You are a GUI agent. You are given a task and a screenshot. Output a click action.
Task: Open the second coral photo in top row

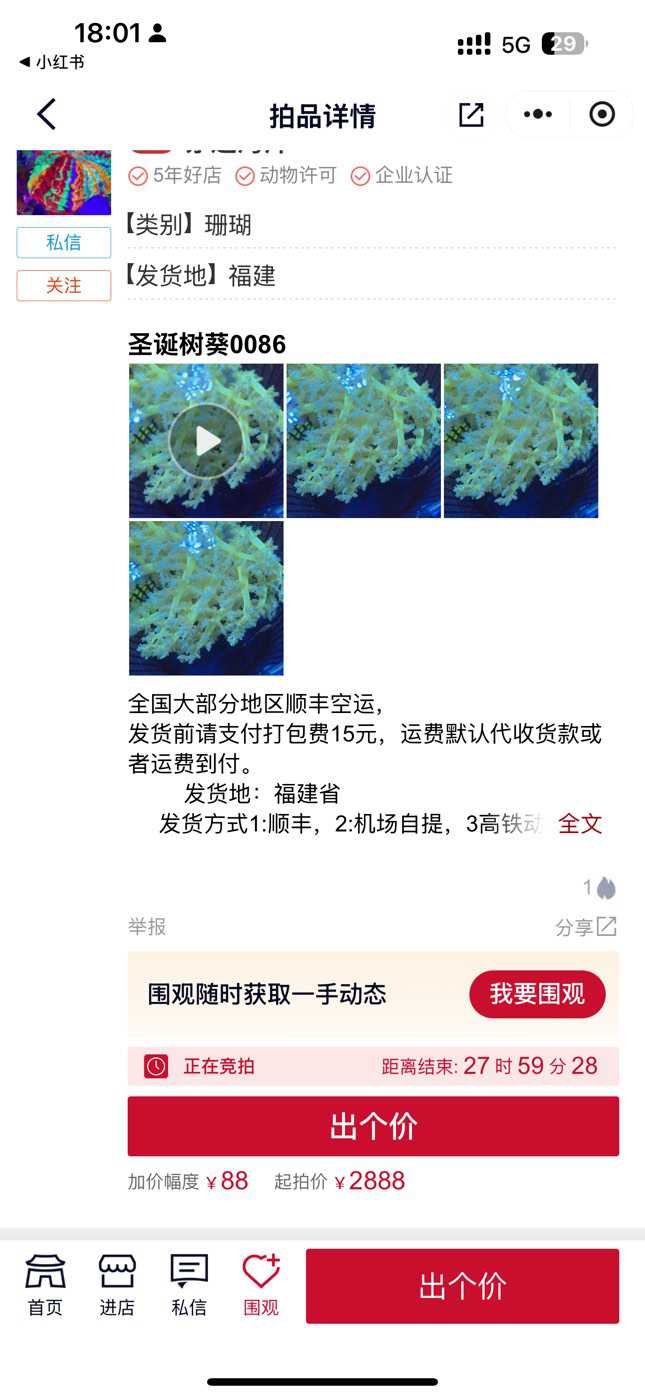coord(363,441)
